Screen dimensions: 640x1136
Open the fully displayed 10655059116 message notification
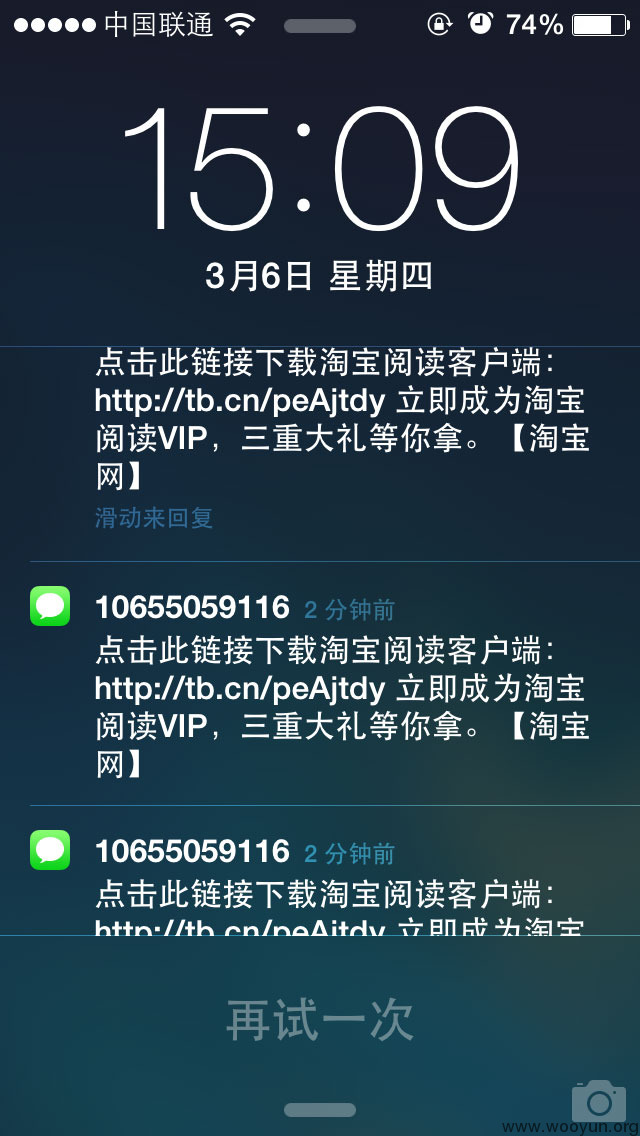click(320, 683)
